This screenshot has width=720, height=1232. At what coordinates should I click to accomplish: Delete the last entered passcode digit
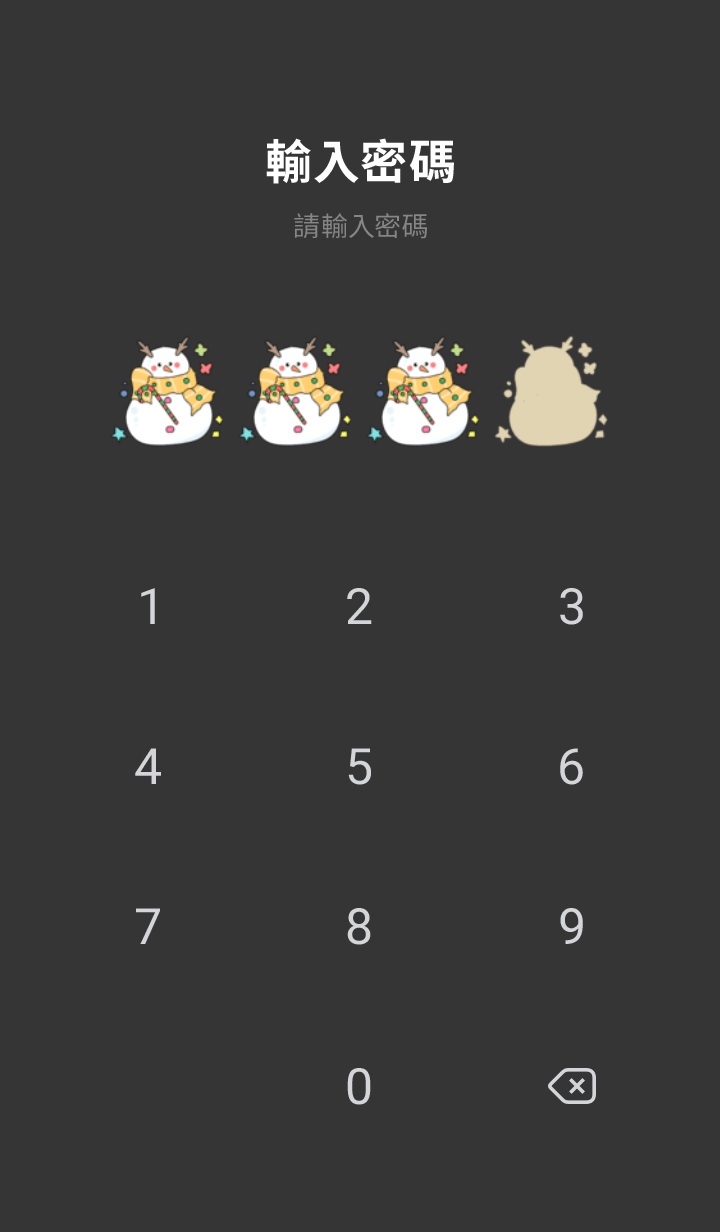pos(572,1086)
